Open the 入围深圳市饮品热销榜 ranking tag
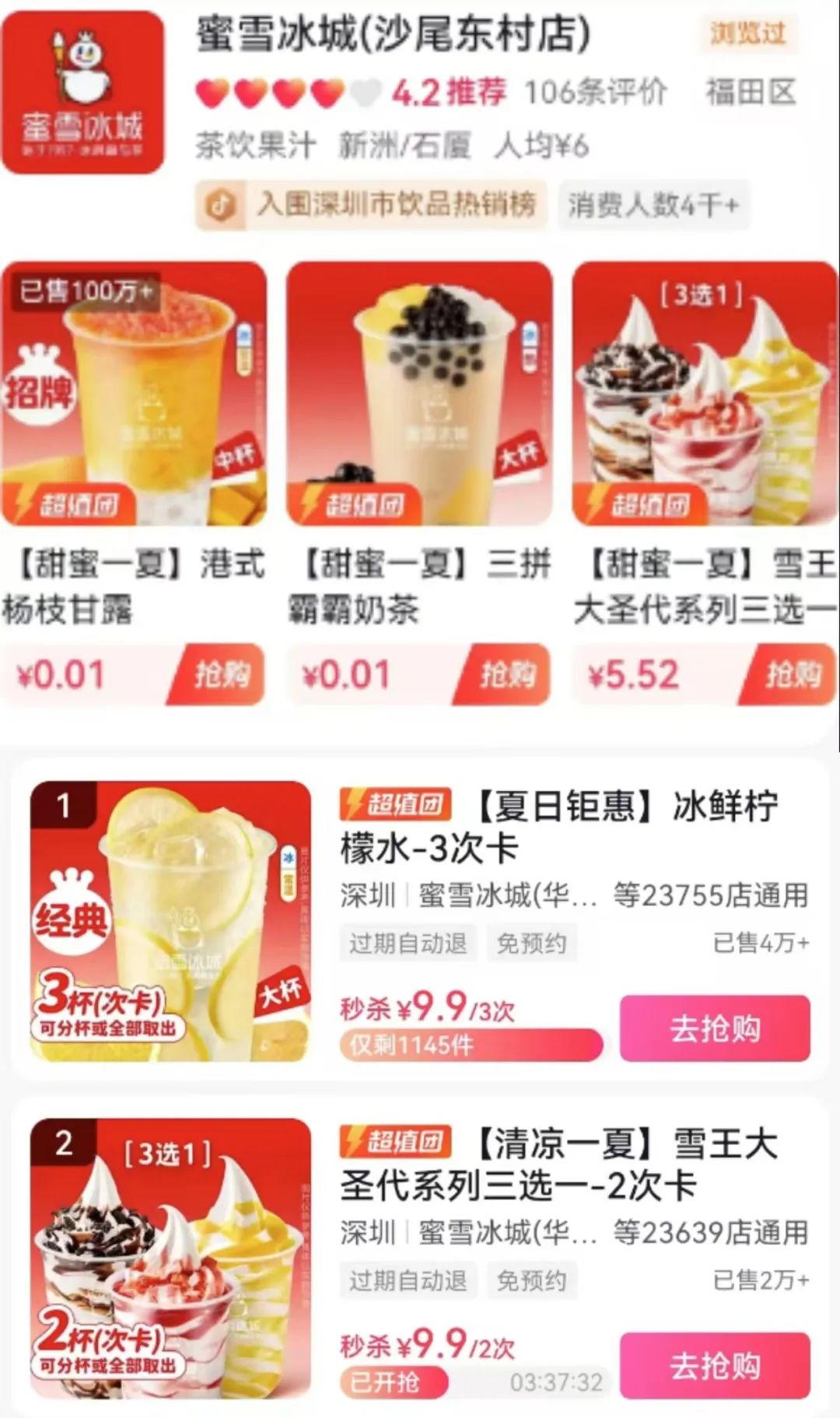This screenshot has height=1418, width=840. tap(372, 205)
